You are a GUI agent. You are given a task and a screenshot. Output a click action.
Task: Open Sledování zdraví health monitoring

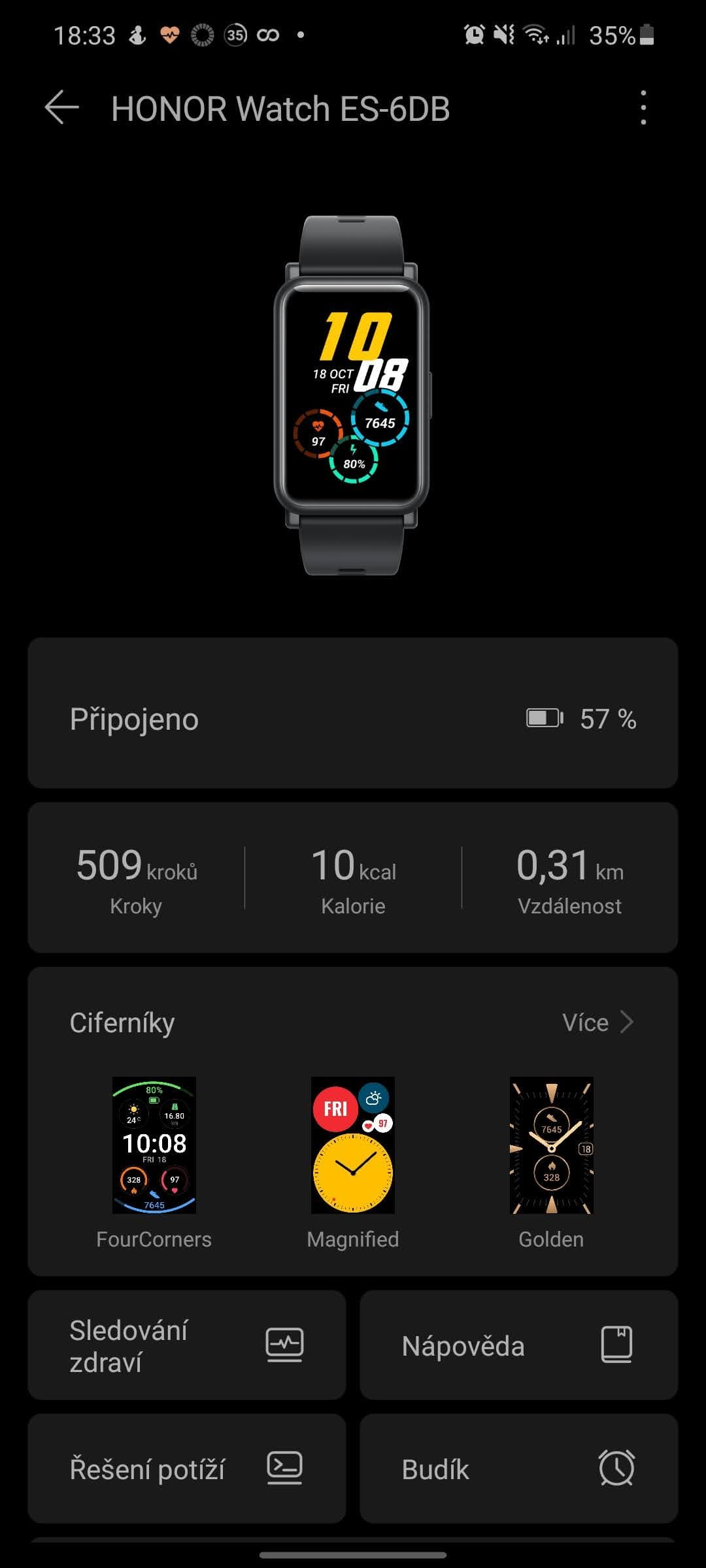pyautogui.click(x=186, y=1346)
